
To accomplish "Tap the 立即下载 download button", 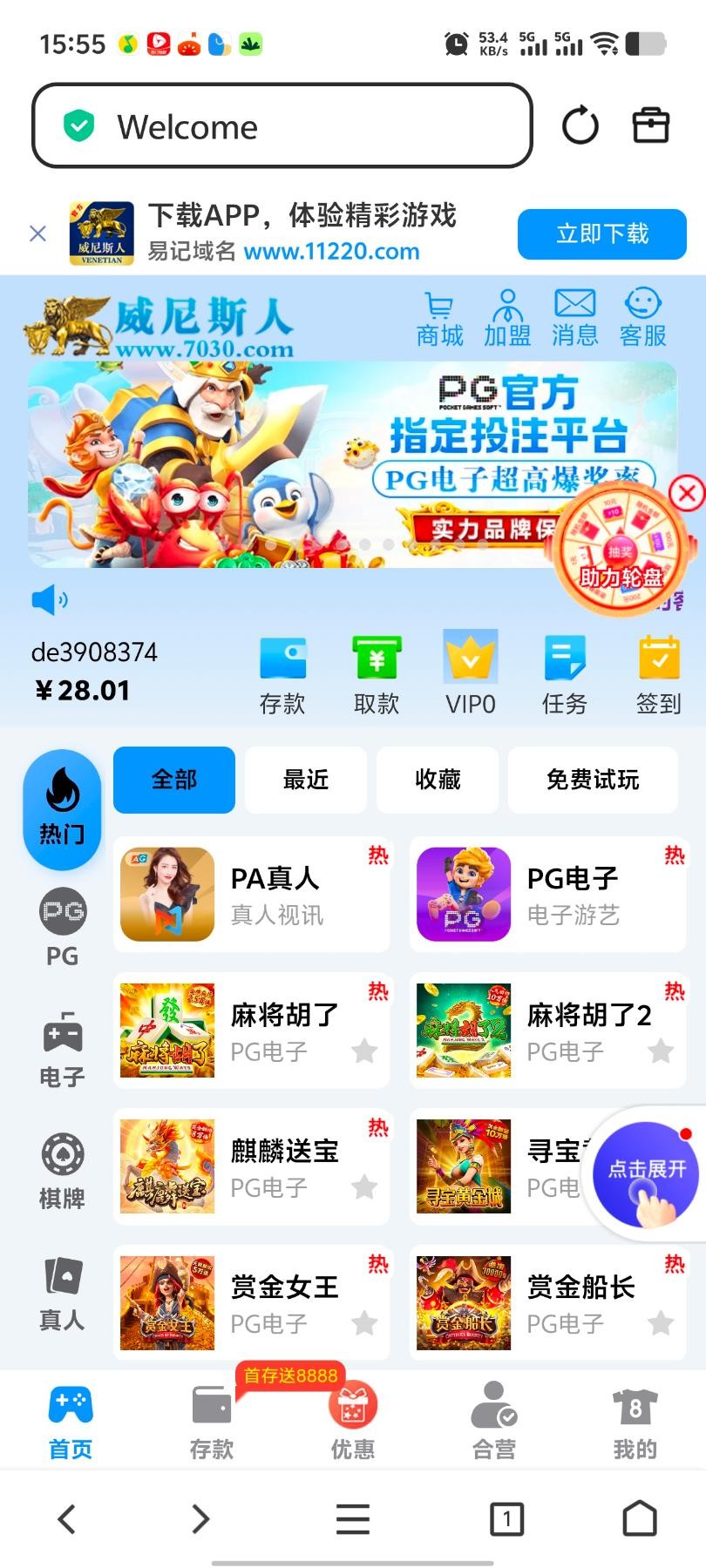I will [601, 234].
